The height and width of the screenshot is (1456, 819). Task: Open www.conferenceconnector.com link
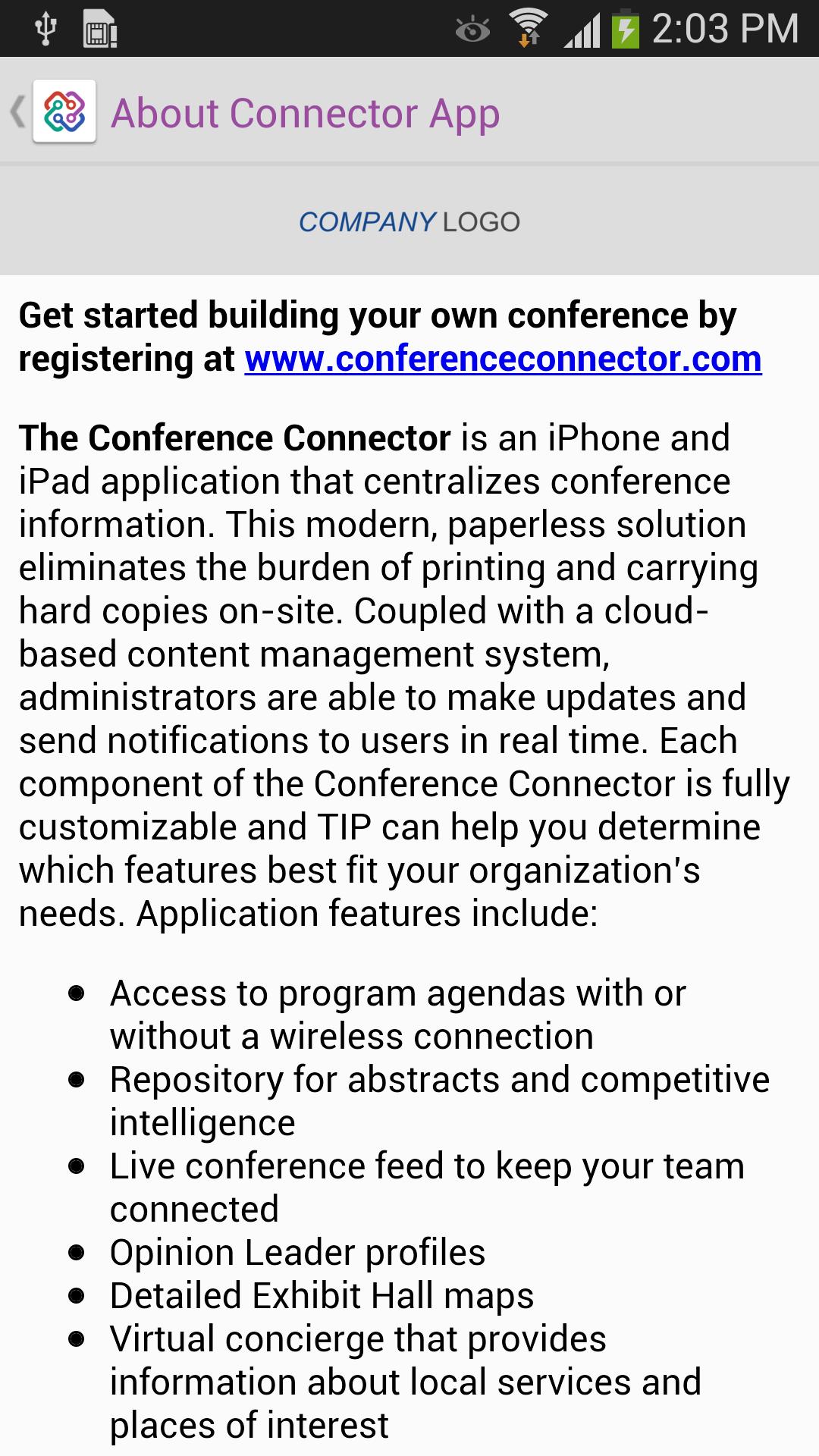click(x=503, y=362)
